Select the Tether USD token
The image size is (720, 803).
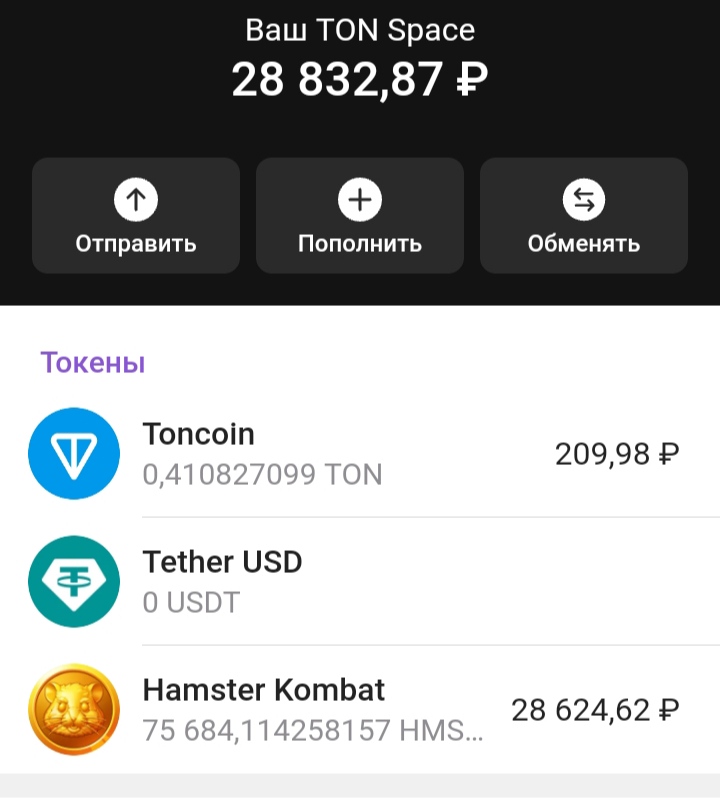point(360,582)
